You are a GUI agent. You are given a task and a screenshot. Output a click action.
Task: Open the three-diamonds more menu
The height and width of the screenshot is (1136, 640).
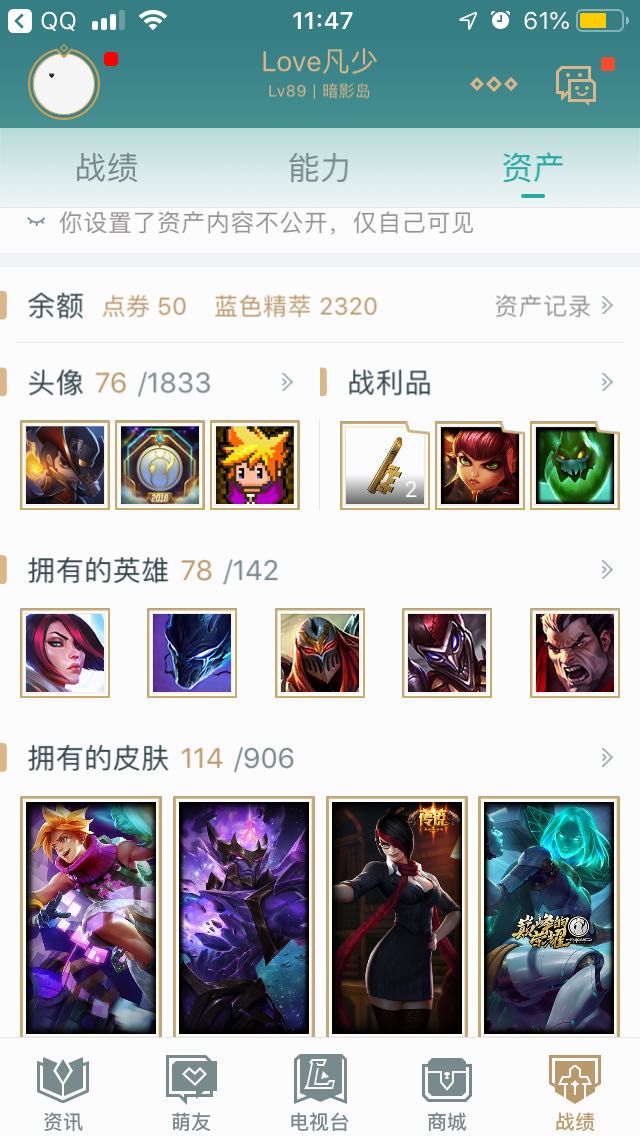pyautogui.click(x=494, y=84)
